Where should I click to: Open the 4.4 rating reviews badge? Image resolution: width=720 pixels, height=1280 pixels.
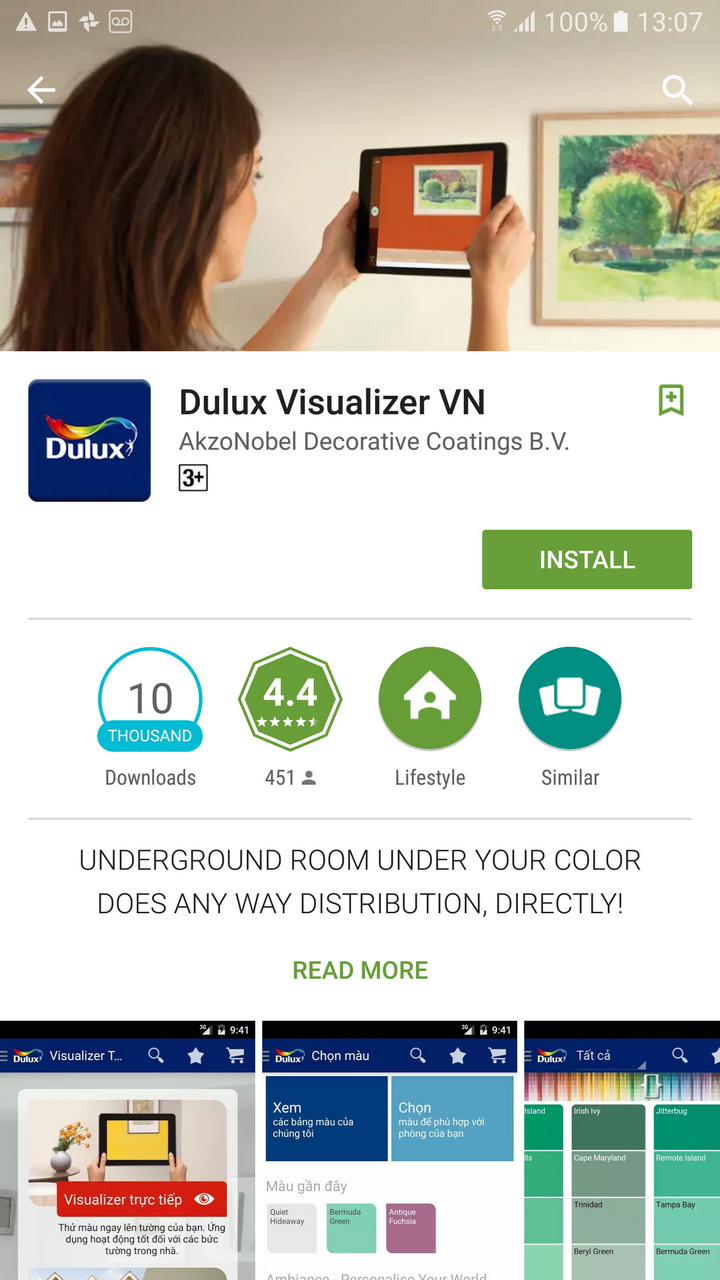290,700
